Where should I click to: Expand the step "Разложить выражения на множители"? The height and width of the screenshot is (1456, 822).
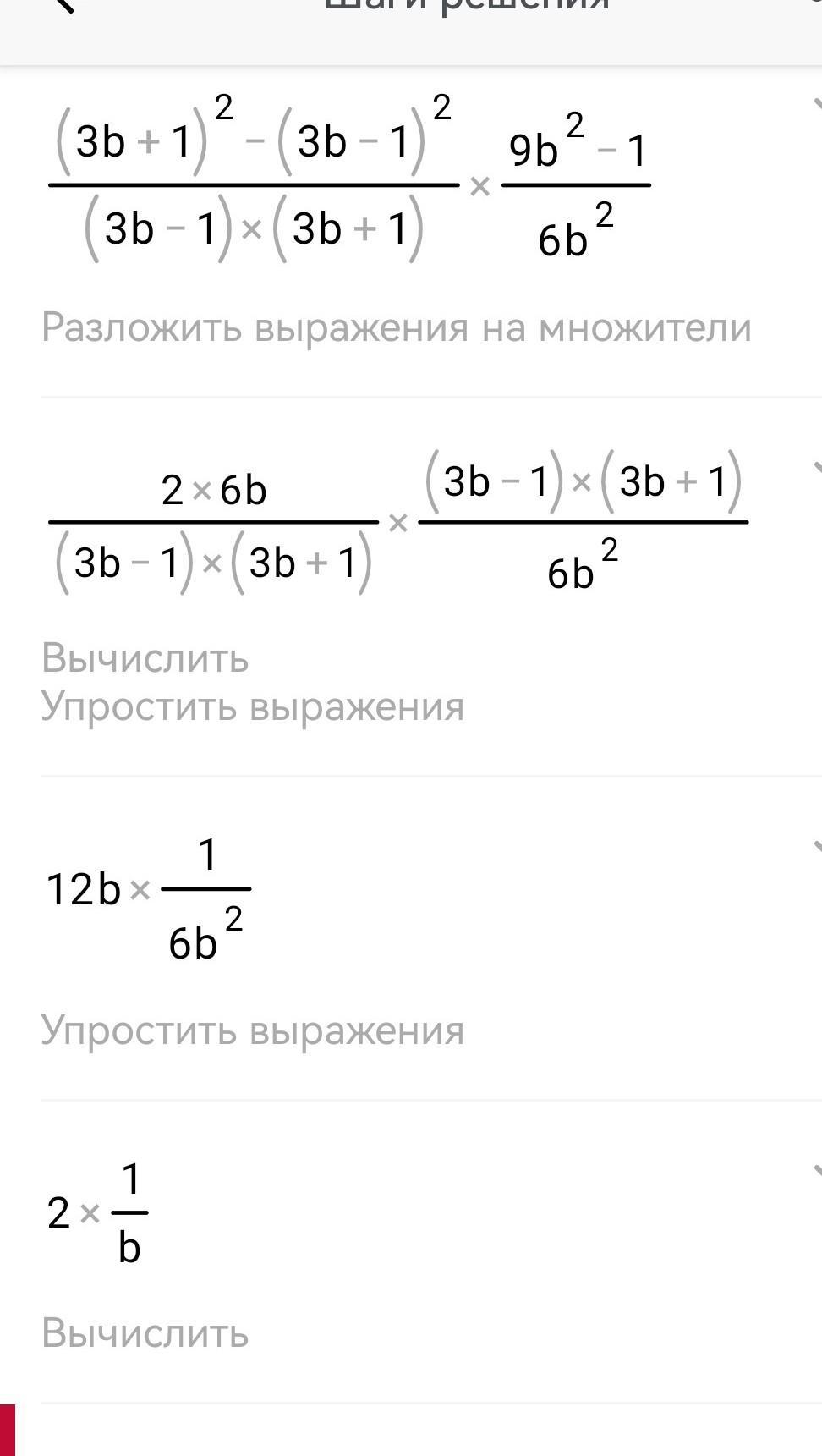(815, 106)
